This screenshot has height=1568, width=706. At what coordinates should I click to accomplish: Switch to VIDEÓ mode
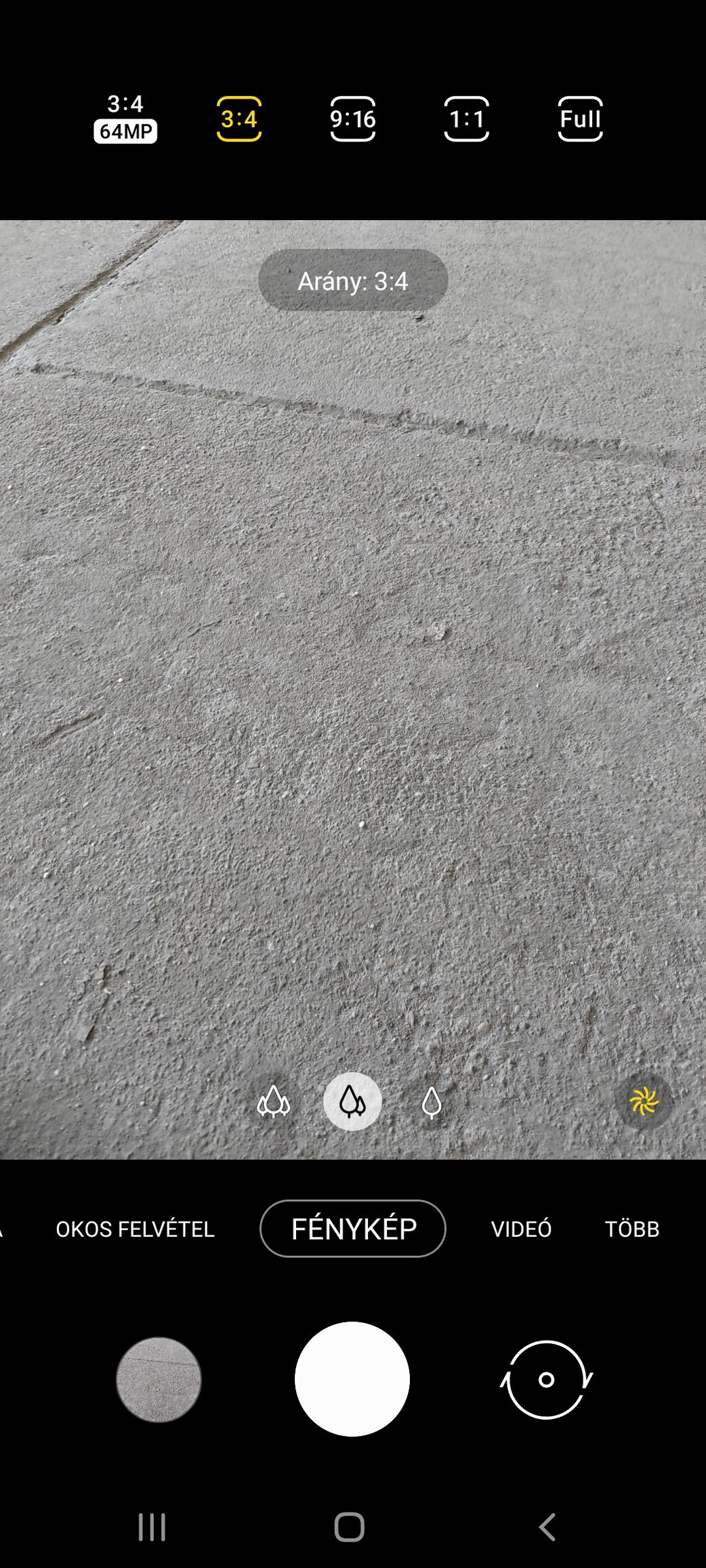point(521,1229)
